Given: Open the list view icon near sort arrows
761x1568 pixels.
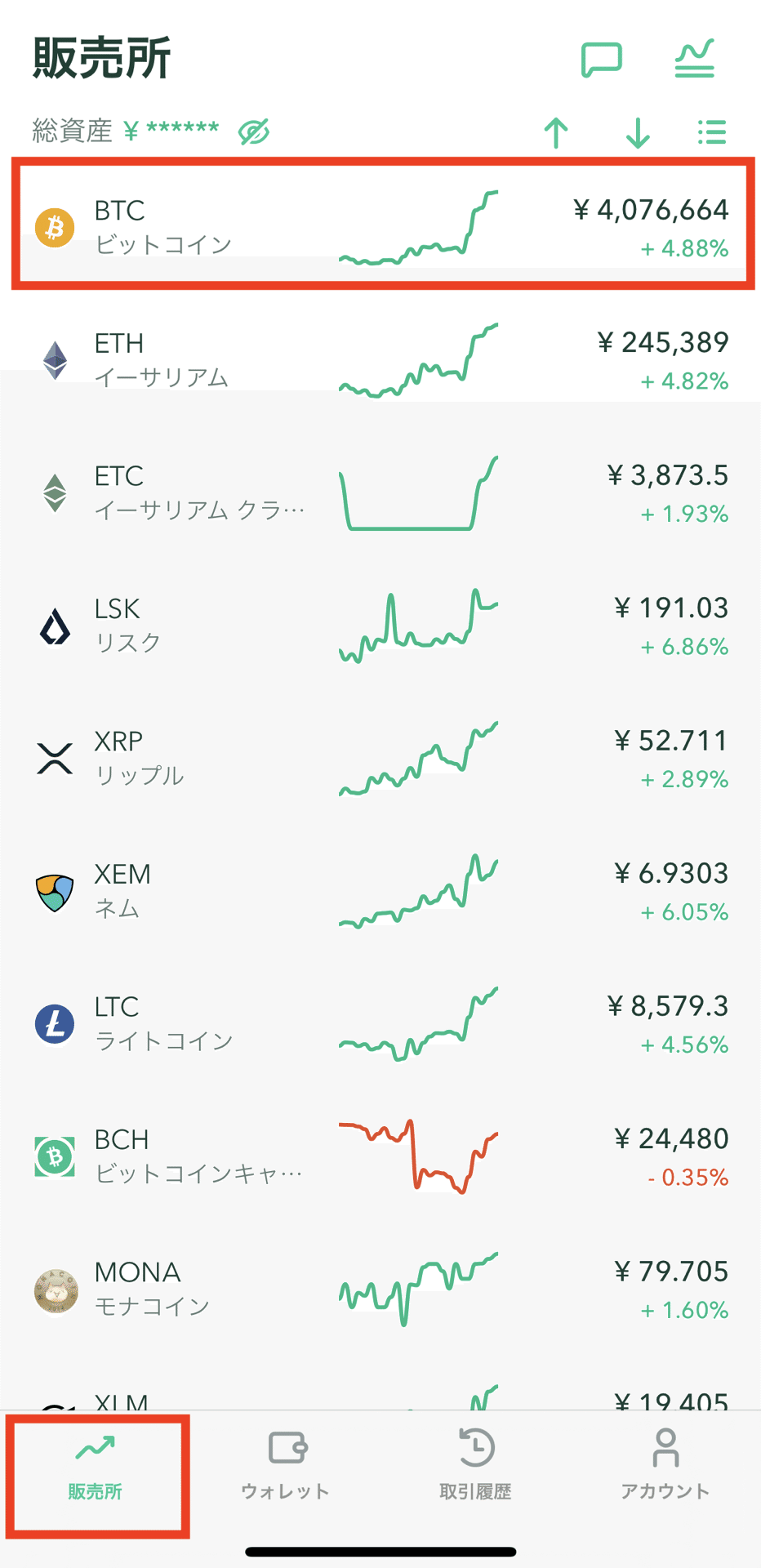Looking at the screenshot, I should [711, 131].
